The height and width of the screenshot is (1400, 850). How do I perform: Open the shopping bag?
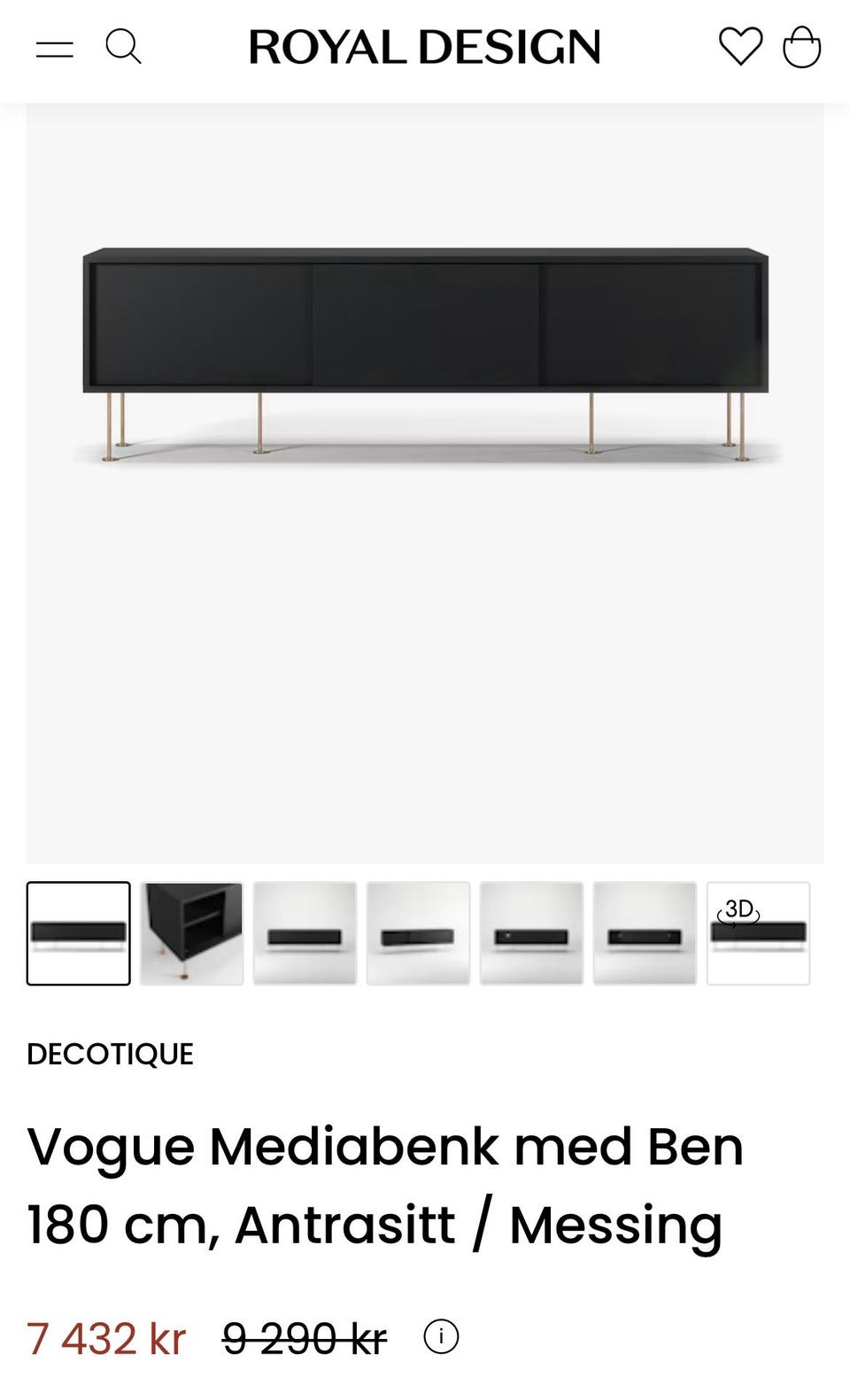pyautogui.click(x=802, y=47)
